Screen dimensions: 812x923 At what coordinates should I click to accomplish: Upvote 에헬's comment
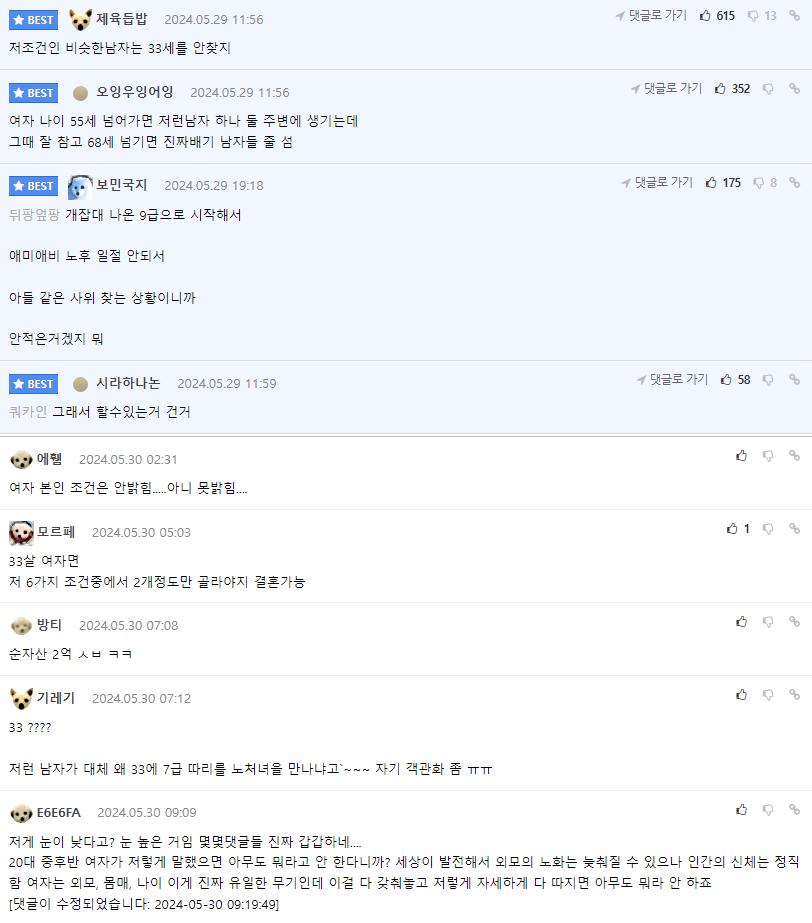pyautogui.click(x=741, y=455)
